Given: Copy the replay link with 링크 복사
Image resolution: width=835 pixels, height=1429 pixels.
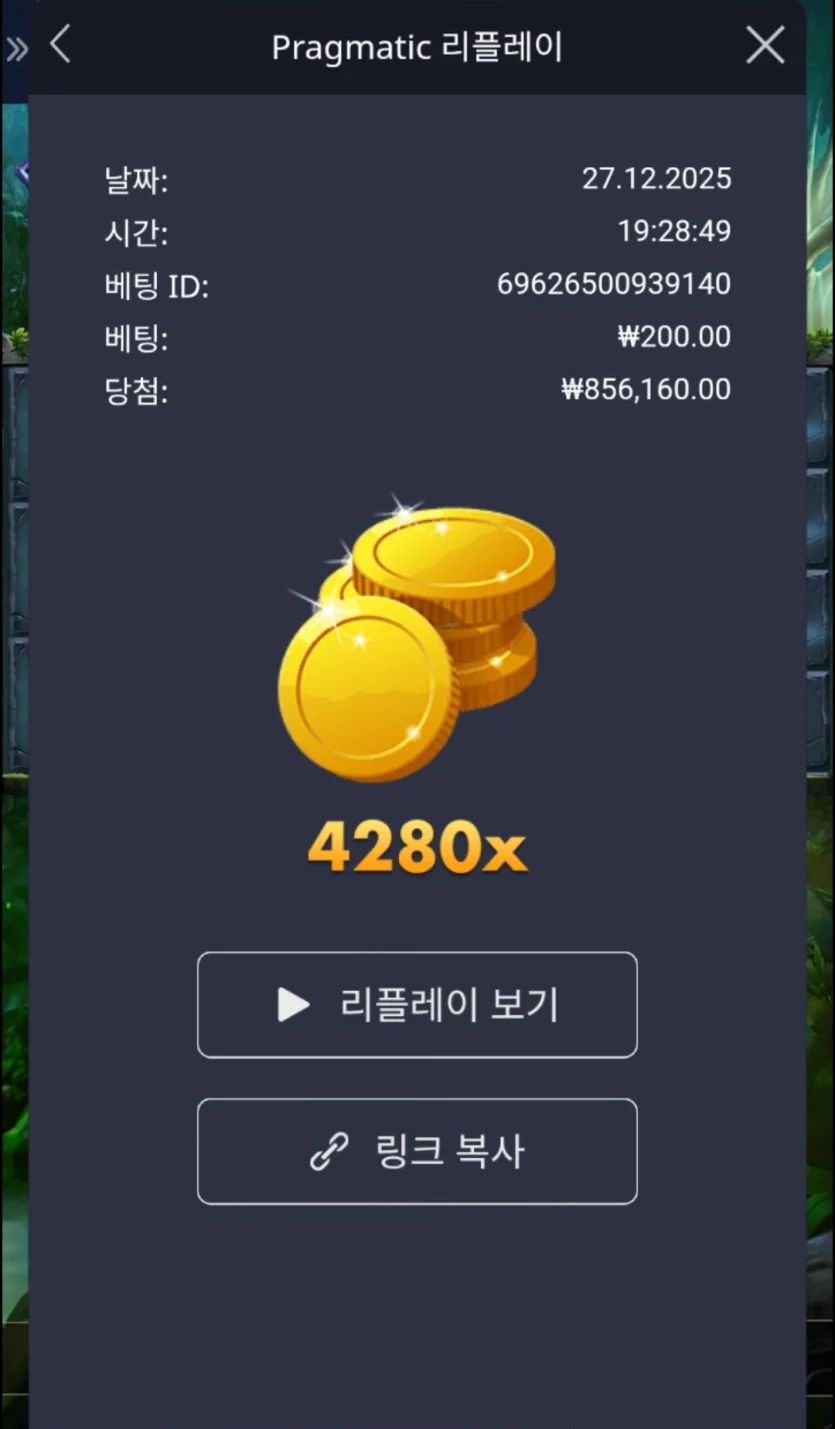Looking at the screenshot, I should (417, 1151).
